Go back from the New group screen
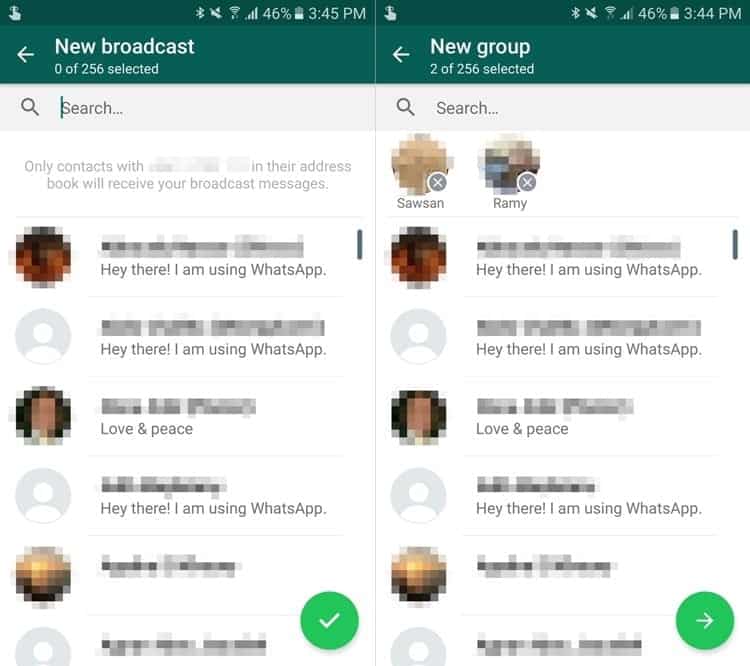 401,55
